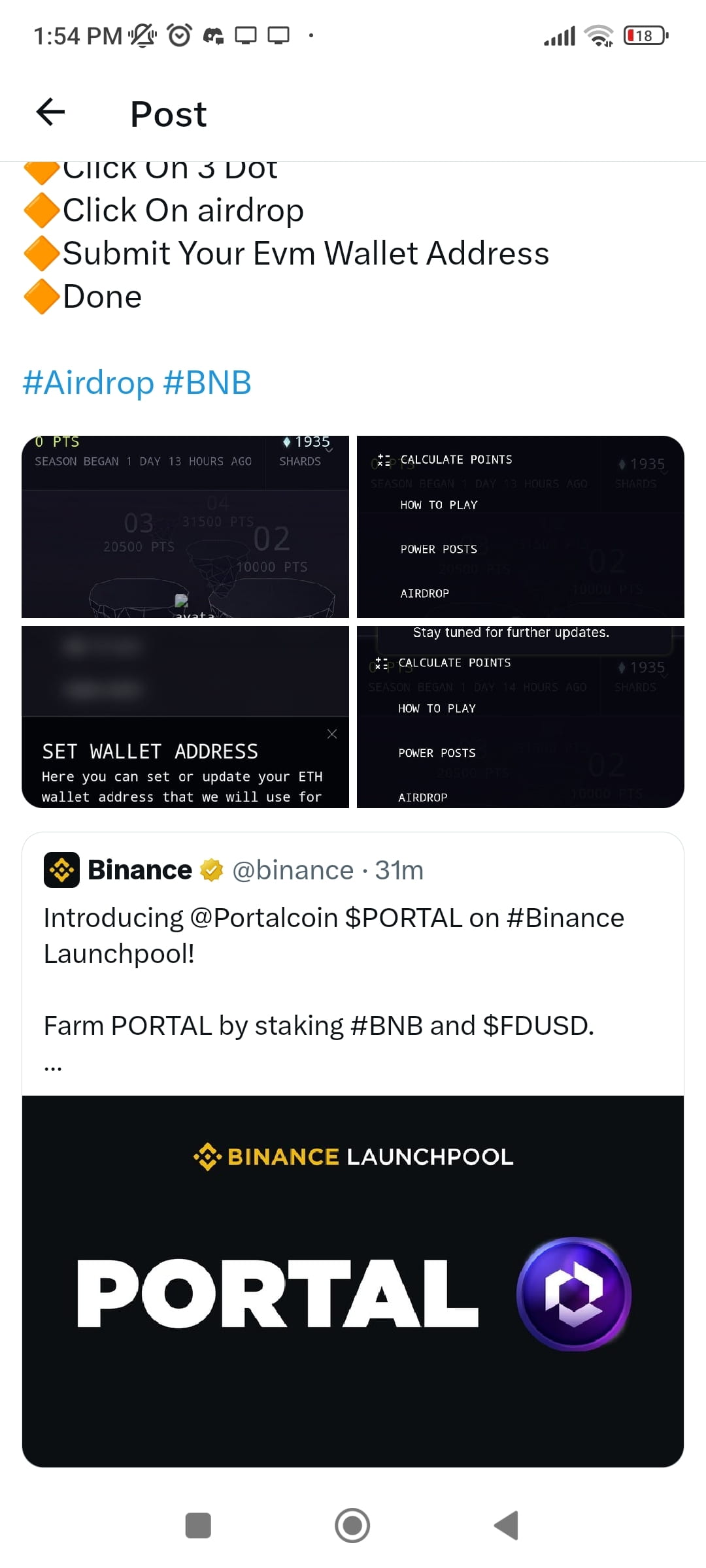Tap the Binance circular avatar icon
Viewport: 706px width, 1568px height.
(62, 870)
